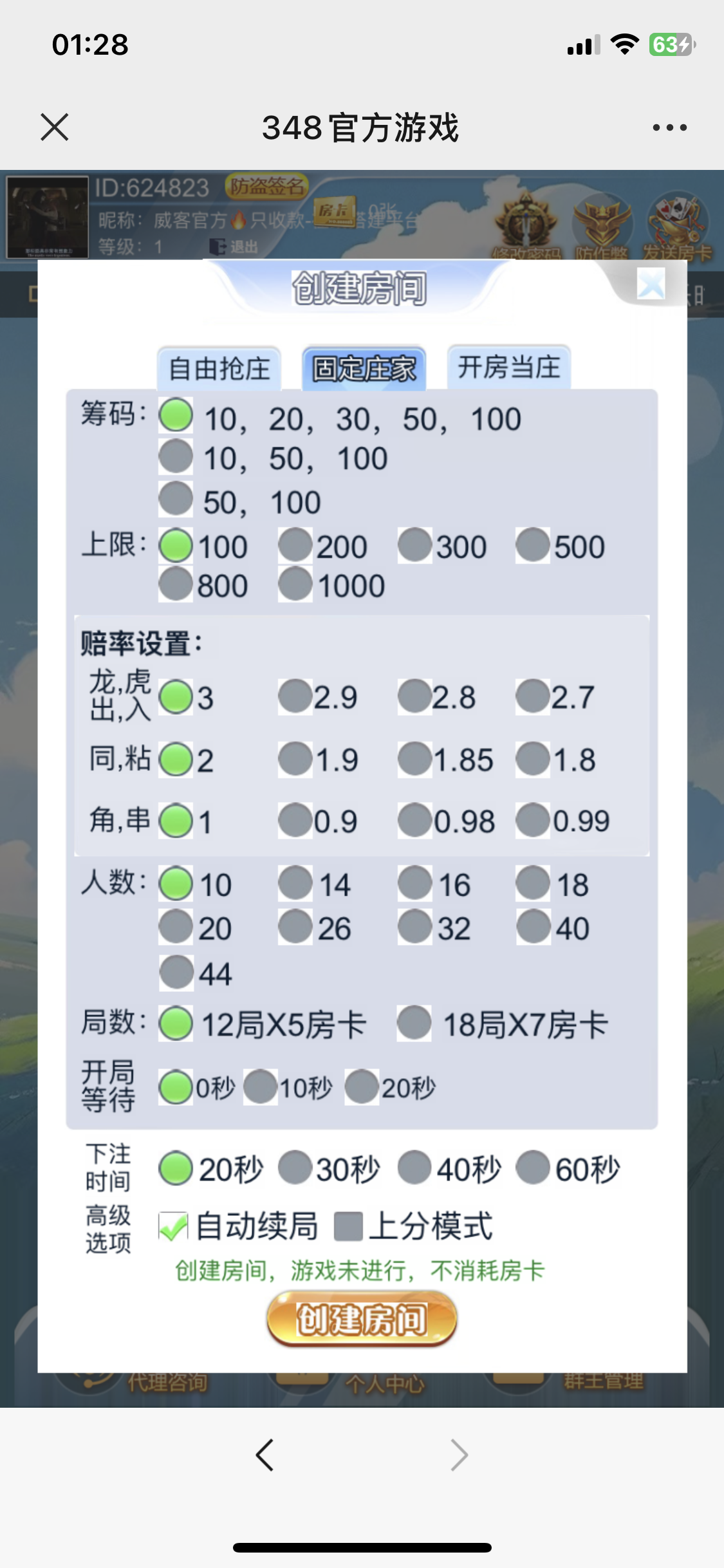The image size is (724, 1568).
Task: Pick odds 1.85 for 同,粘
Action: pos(415,759)
